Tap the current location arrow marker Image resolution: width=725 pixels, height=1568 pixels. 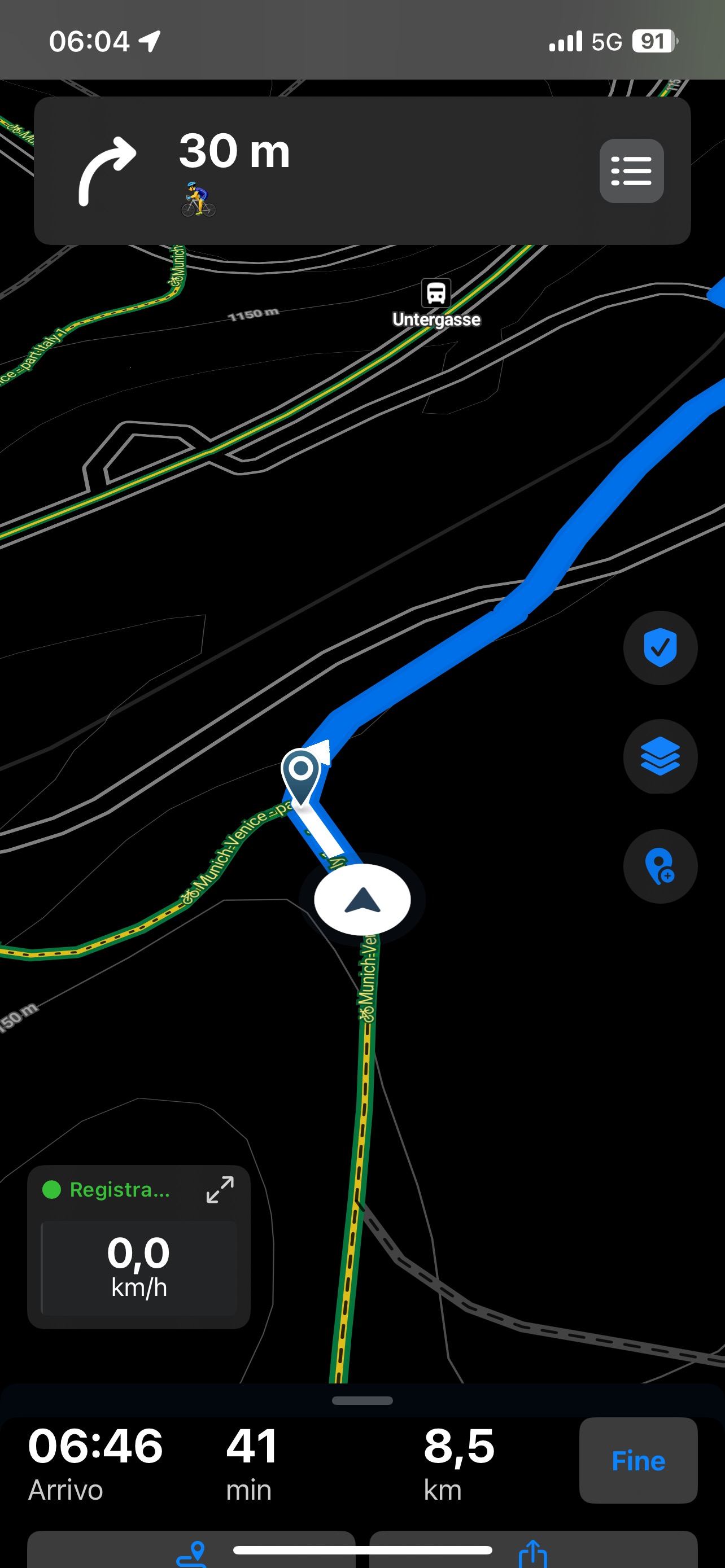[x=362, y=900]
